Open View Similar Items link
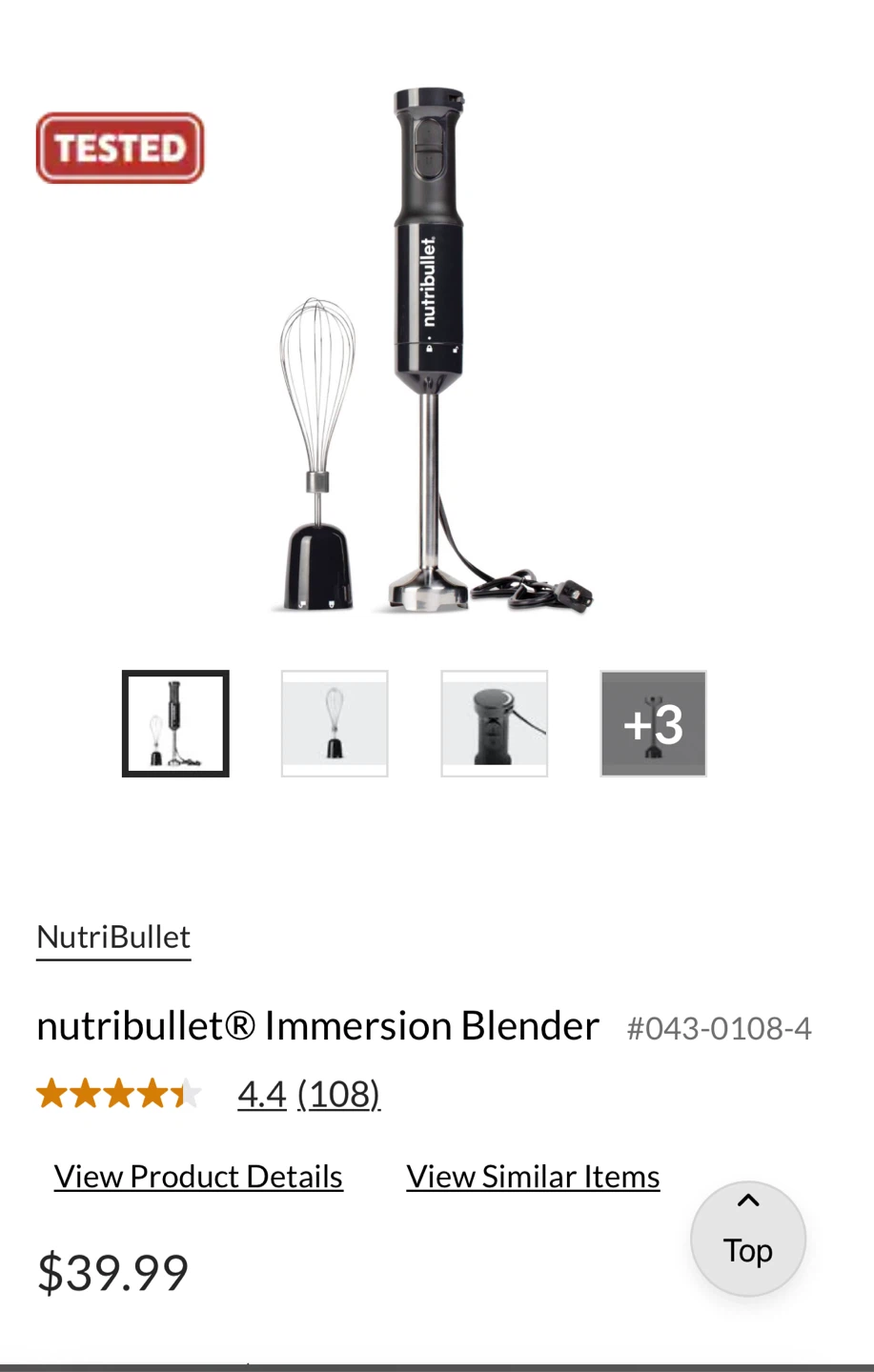874x1372 pixels. coord(533,1177)
